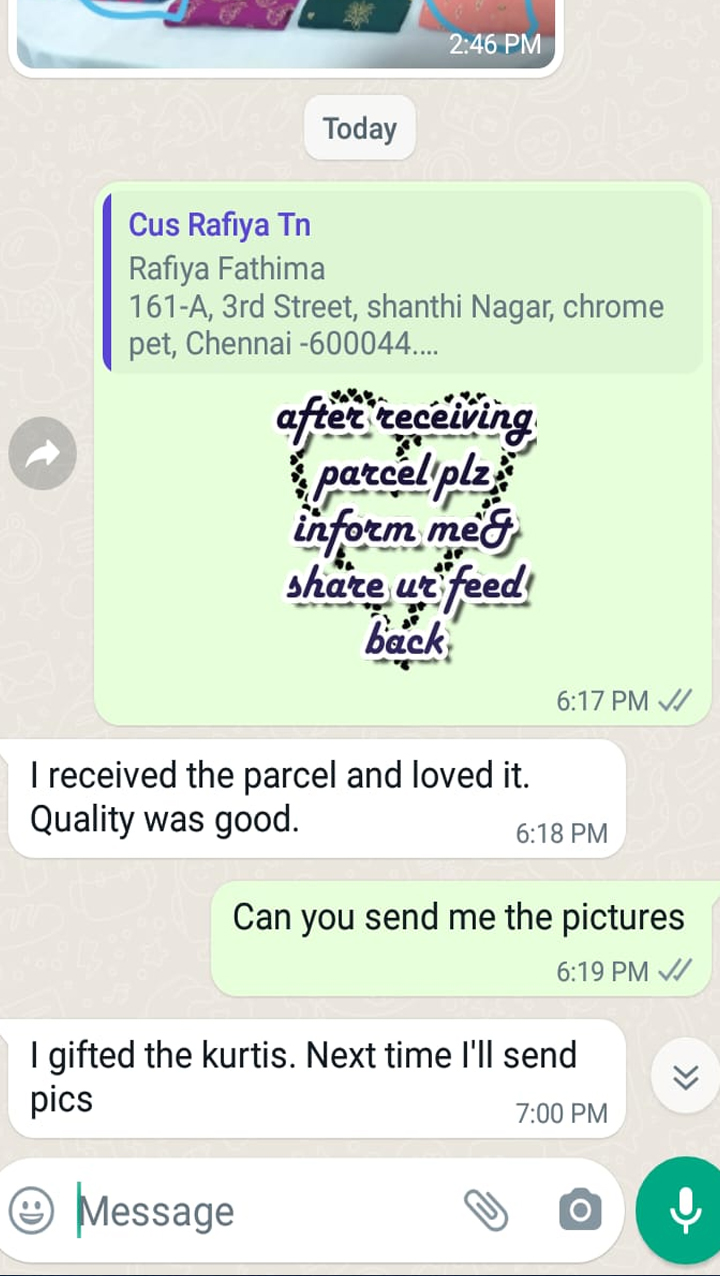Open the photo sent at 2:46 PM
Screen dimensions: 720x1276
pyautogui.click(x=286, y=34)
